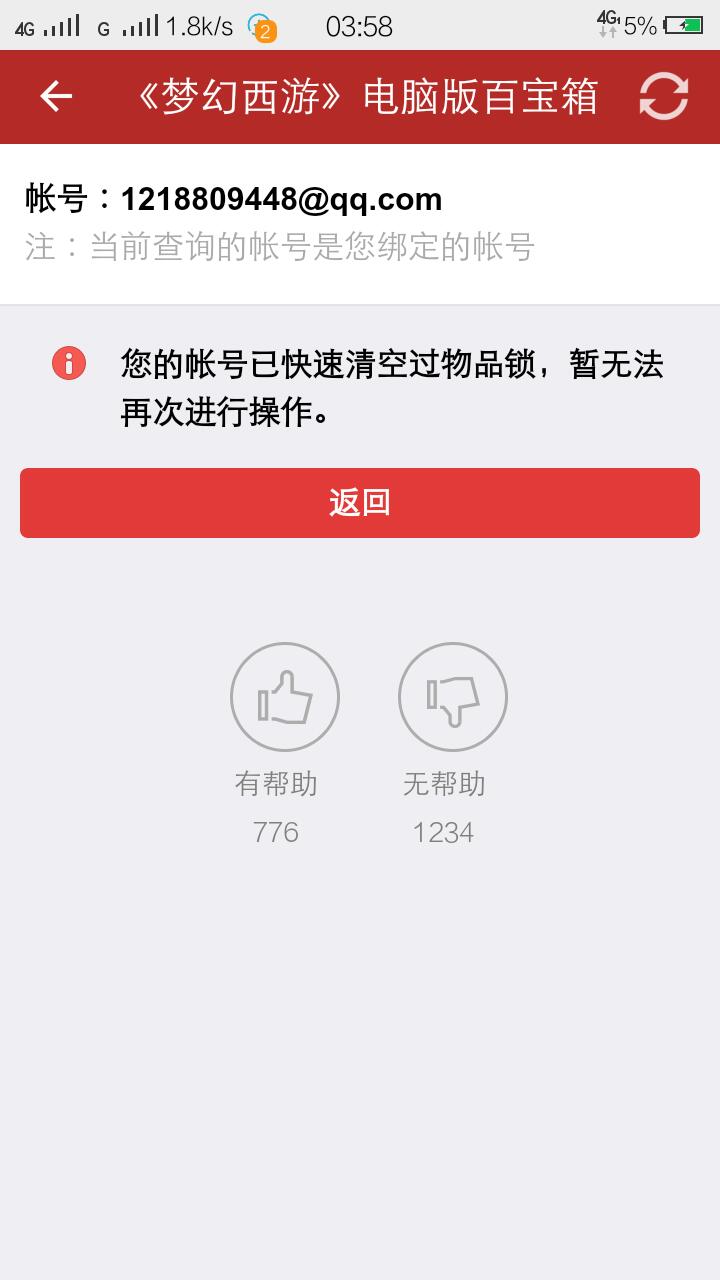Go back using the top-left arrow
The image size is (720, 1280).
click(56, 97)
